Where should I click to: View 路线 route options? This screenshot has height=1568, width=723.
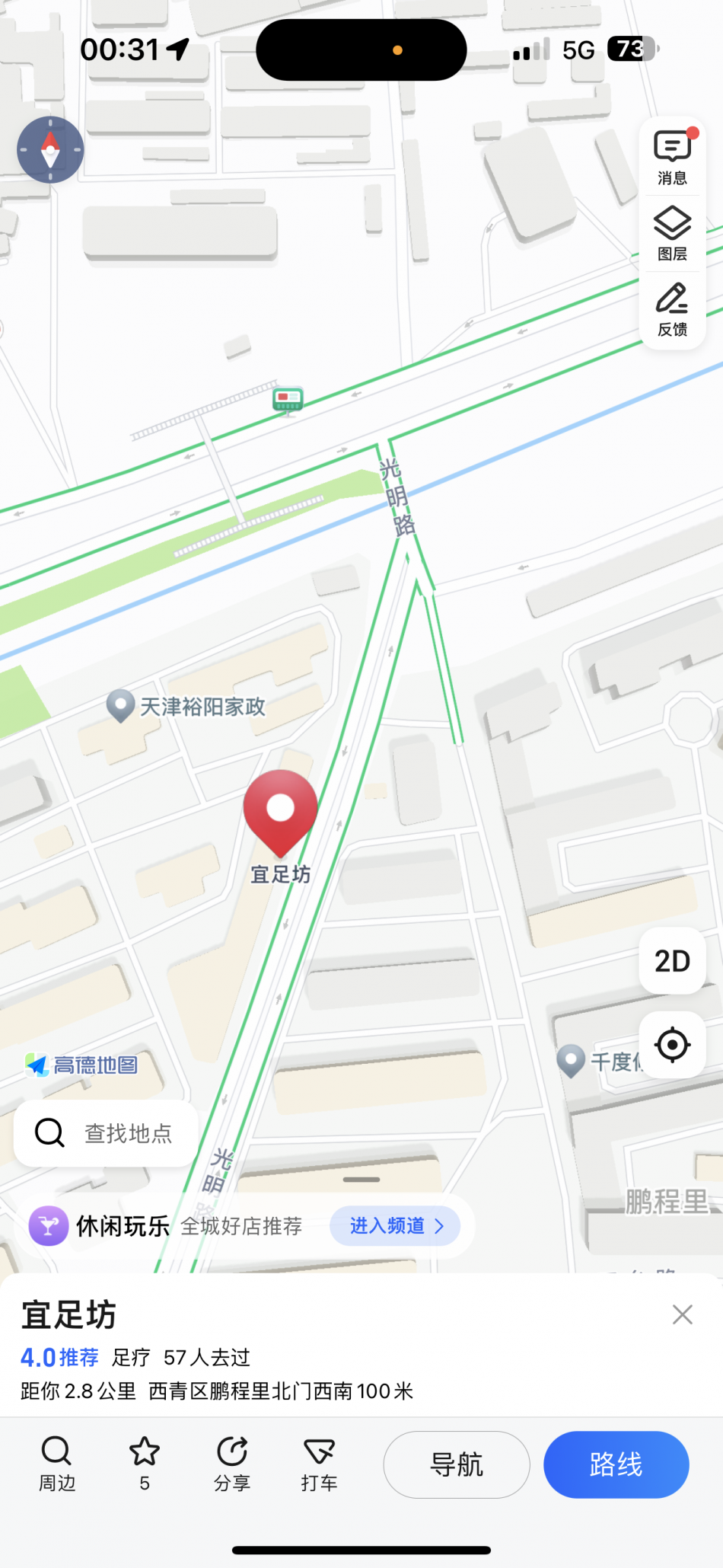(616, 1464)
